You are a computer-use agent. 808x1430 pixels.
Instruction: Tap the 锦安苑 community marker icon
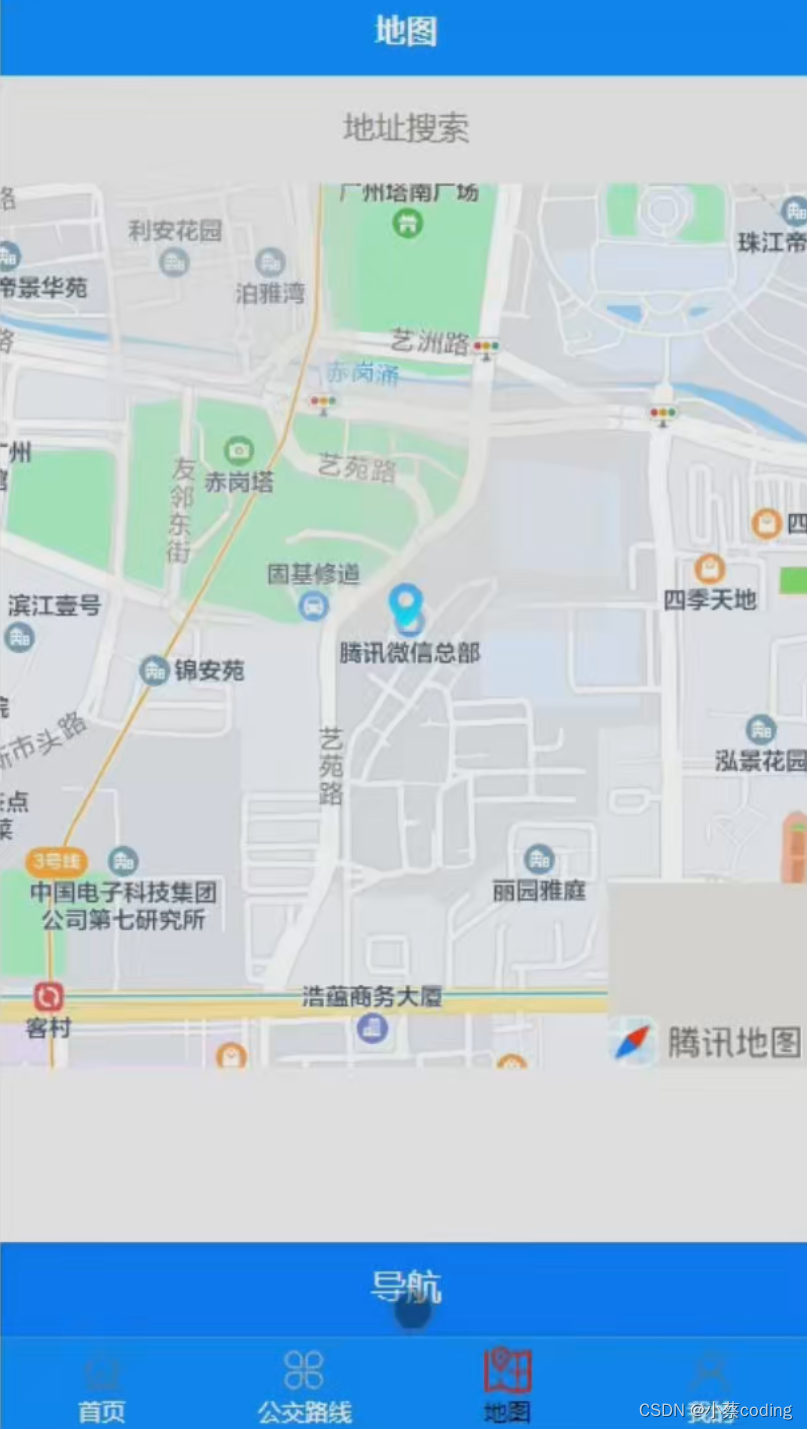coord(155,667)
